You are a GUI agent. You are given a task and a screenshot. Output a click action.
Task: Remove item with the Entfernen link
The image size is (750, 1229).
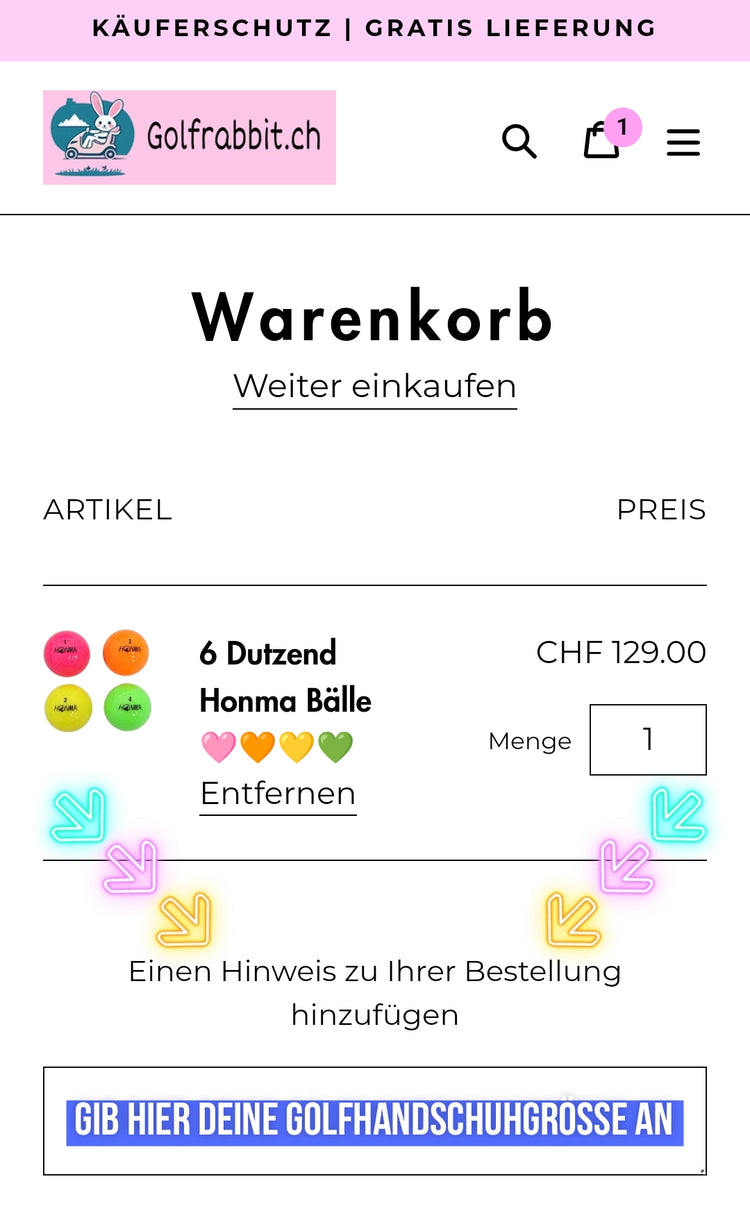(x=278, y=793)
